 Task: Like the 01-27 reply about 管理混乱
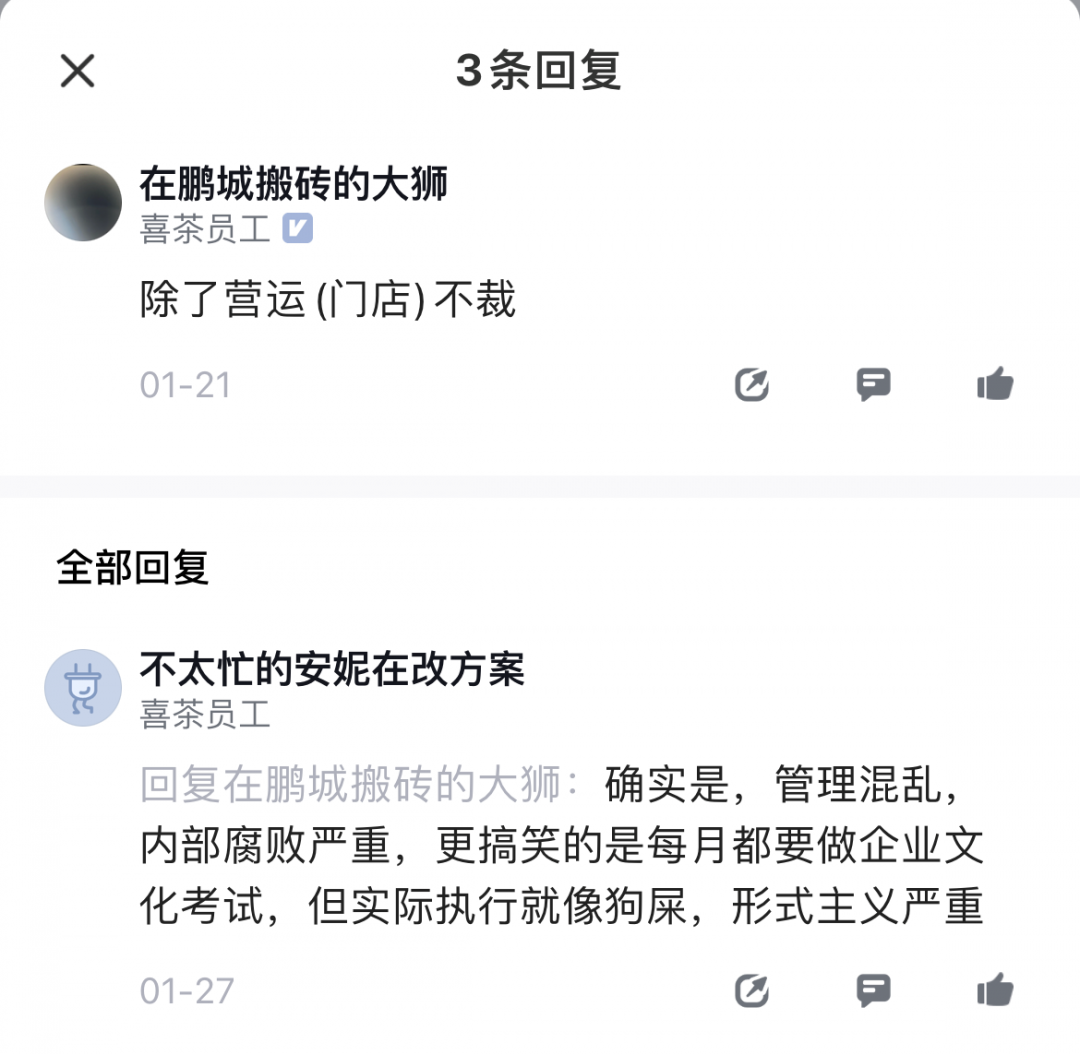coord(995,991)
